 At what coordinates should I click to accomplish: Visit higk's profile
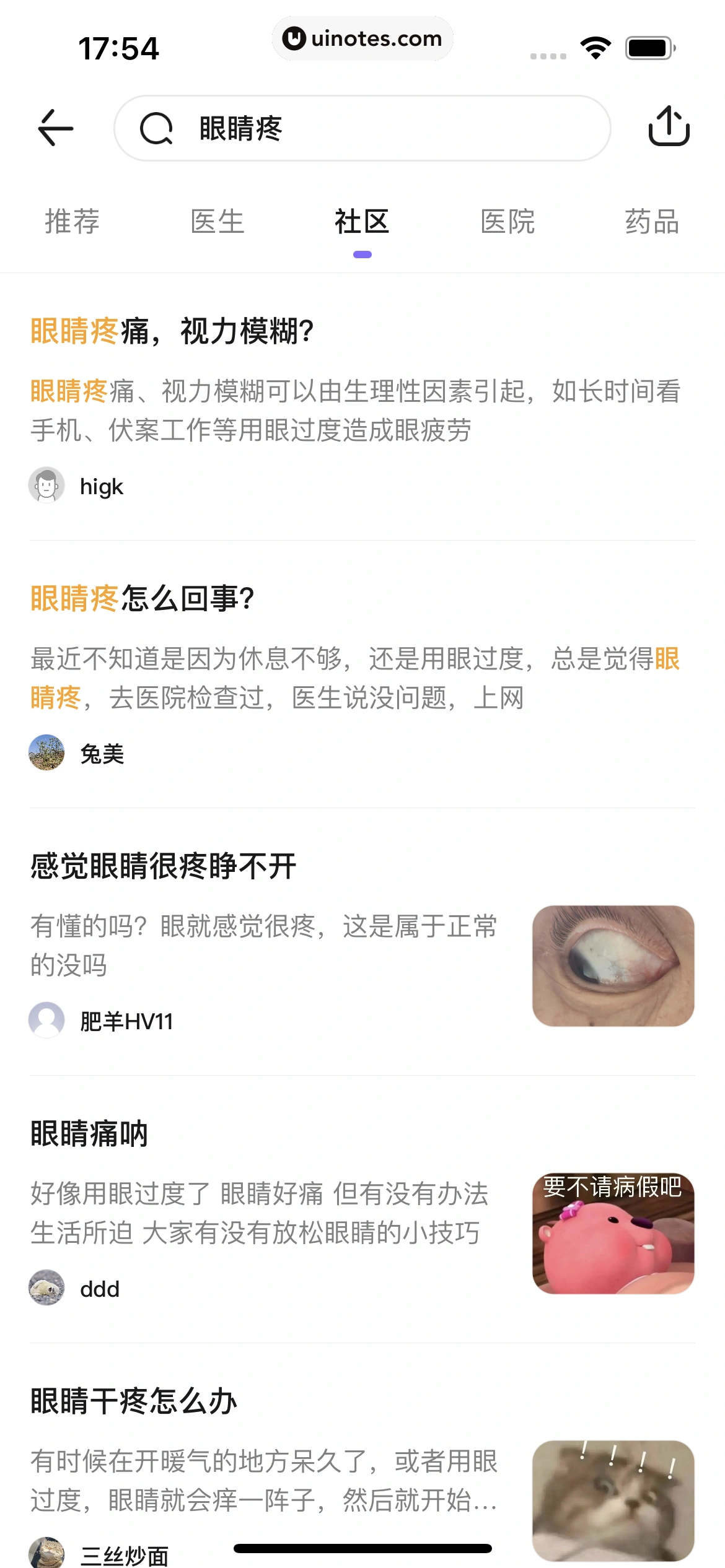pyautogui.click(x=102, y=487)
